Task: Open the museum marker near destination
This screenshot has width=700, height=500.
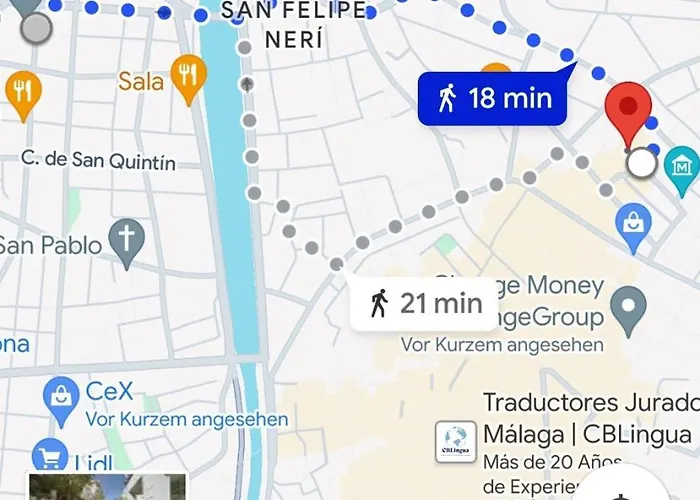Action: click(x=683, y=162)
